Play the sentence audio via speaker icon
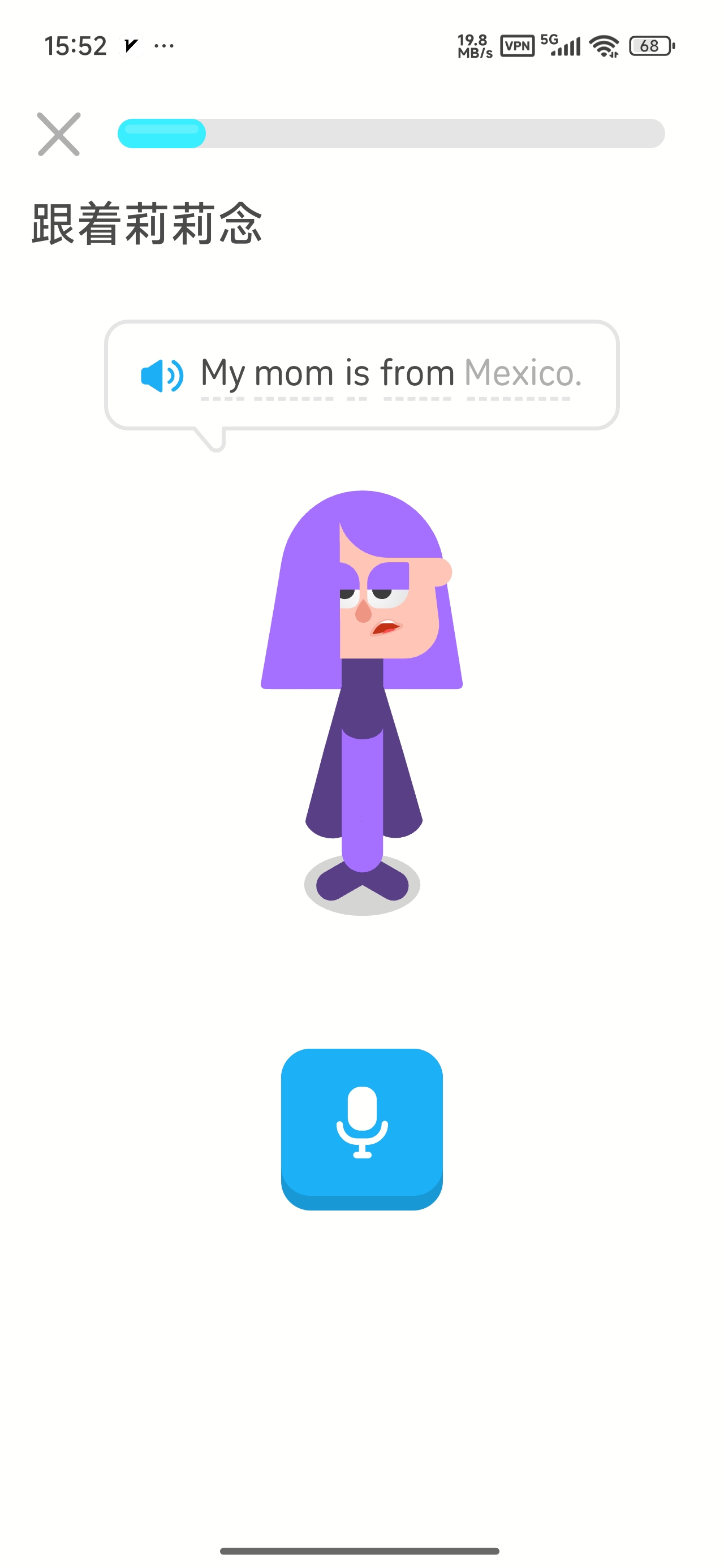 tap(162, 375)
